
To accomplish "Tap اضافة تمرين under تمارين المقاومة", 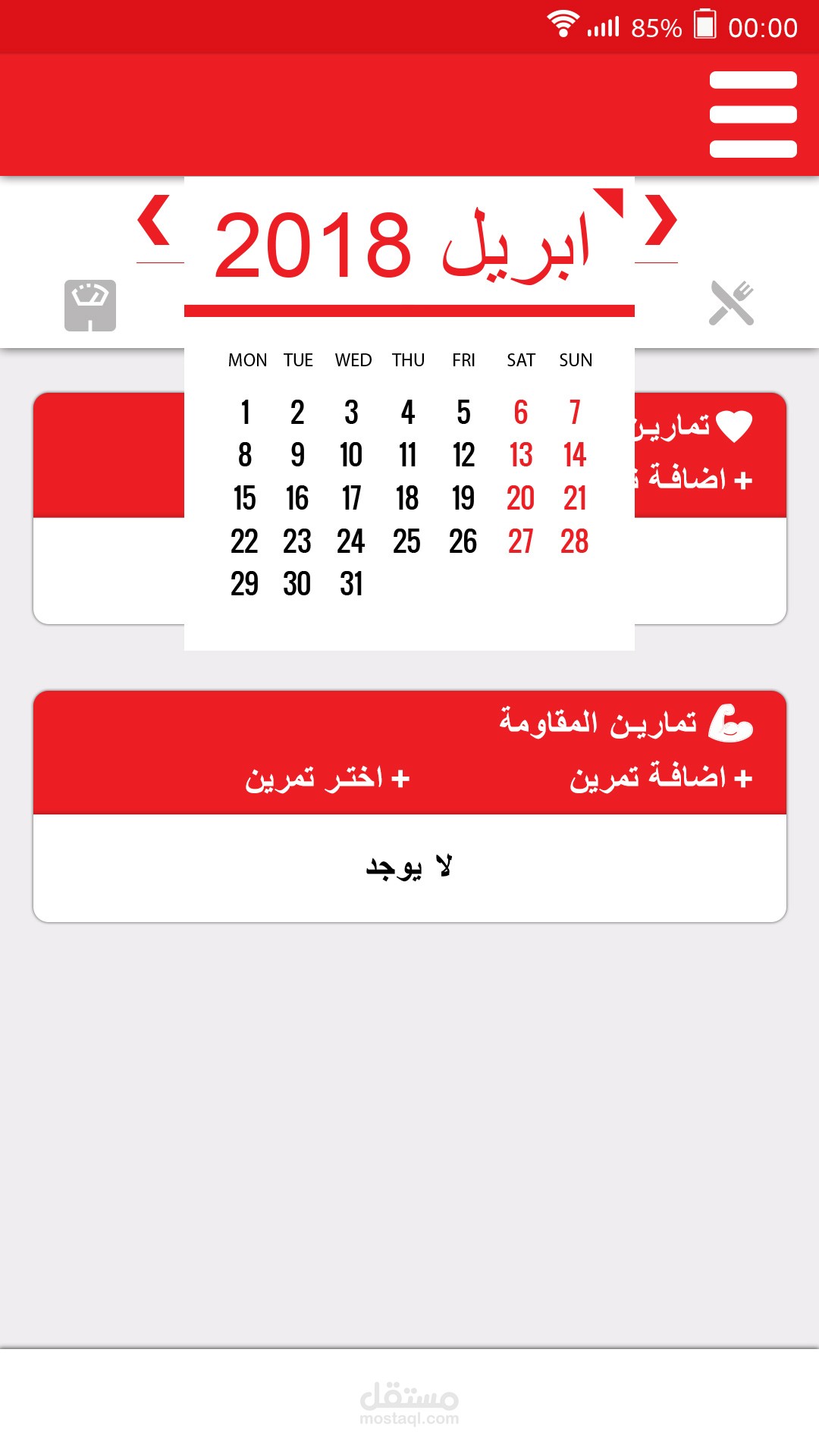I will (x=661, y=778).
